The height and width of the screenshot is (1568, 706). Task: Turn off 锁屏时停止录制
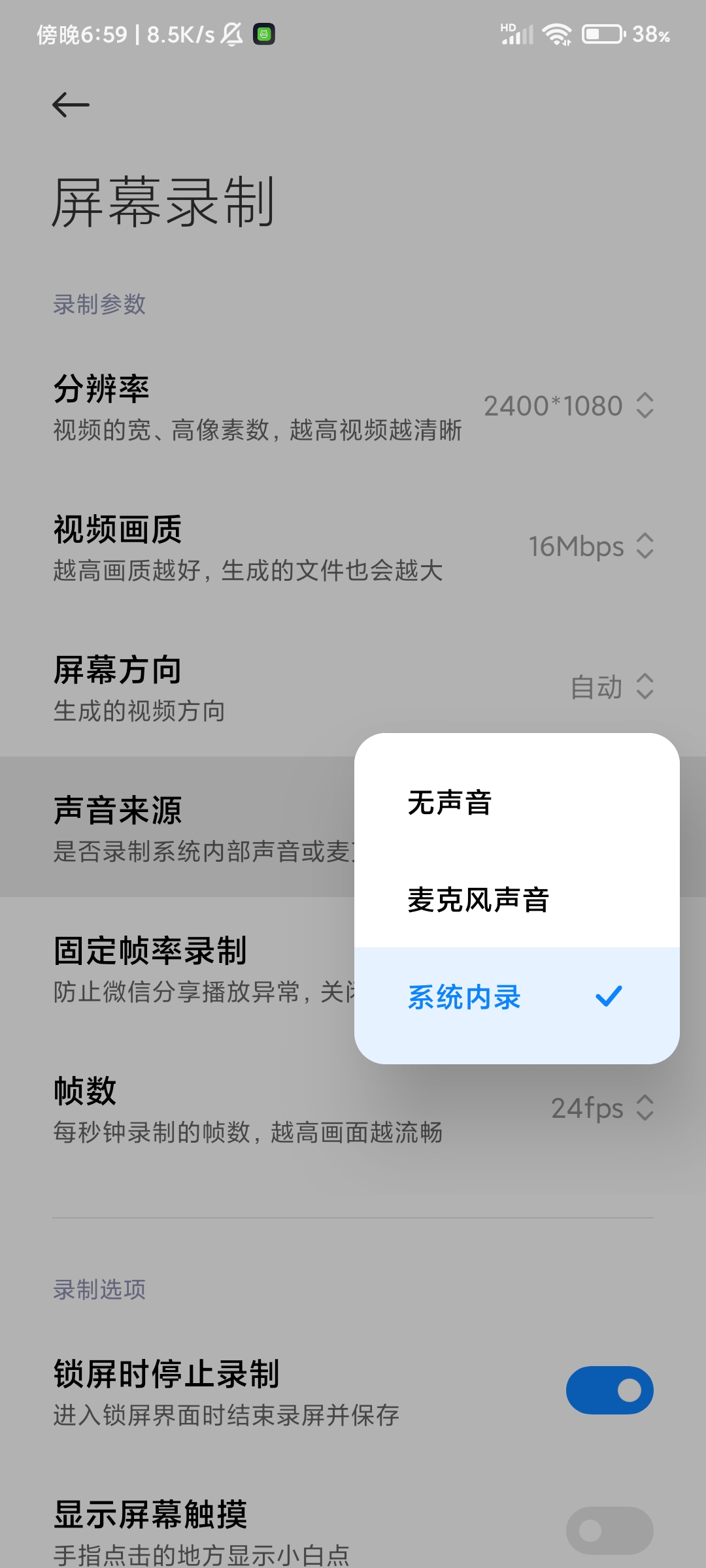tap(609, 1390)
